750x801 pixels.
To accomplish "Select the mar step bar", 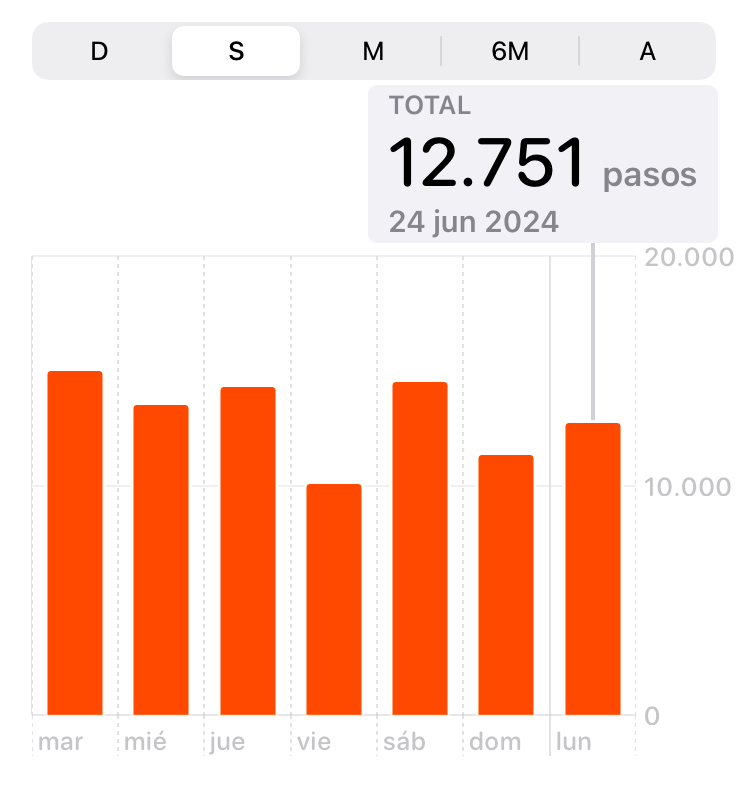I will [75, 543].
